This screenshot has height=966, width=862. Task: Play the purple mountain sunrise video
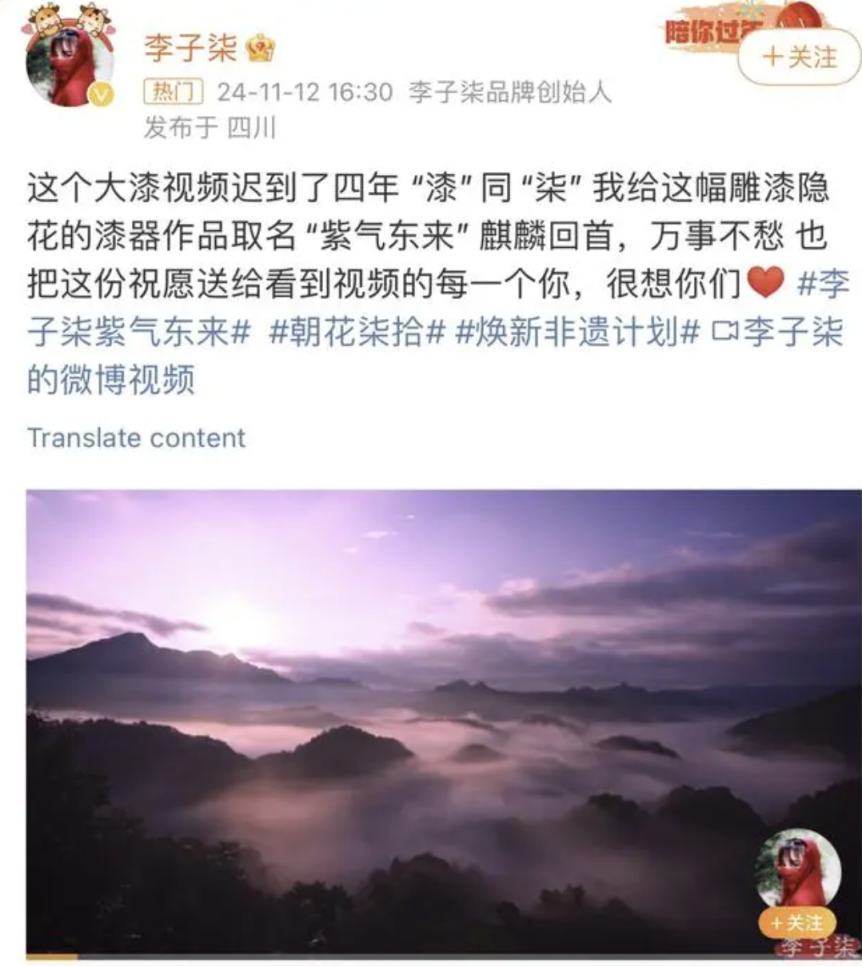[x=430, y=720]
